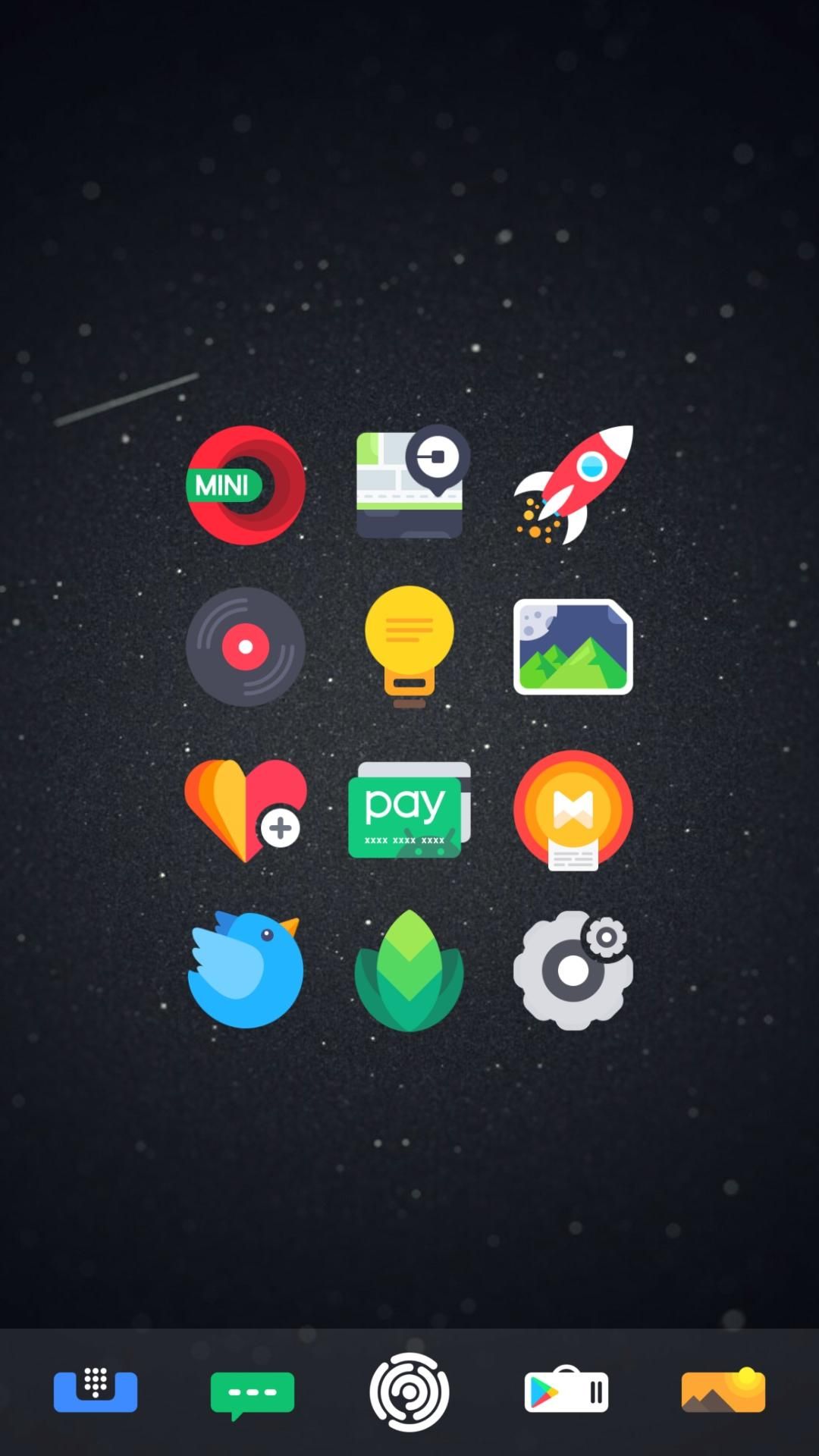Open the yellow lightbulb notes app
Image resolution: width=819 pixels, height=1456 pixels.
409,647
